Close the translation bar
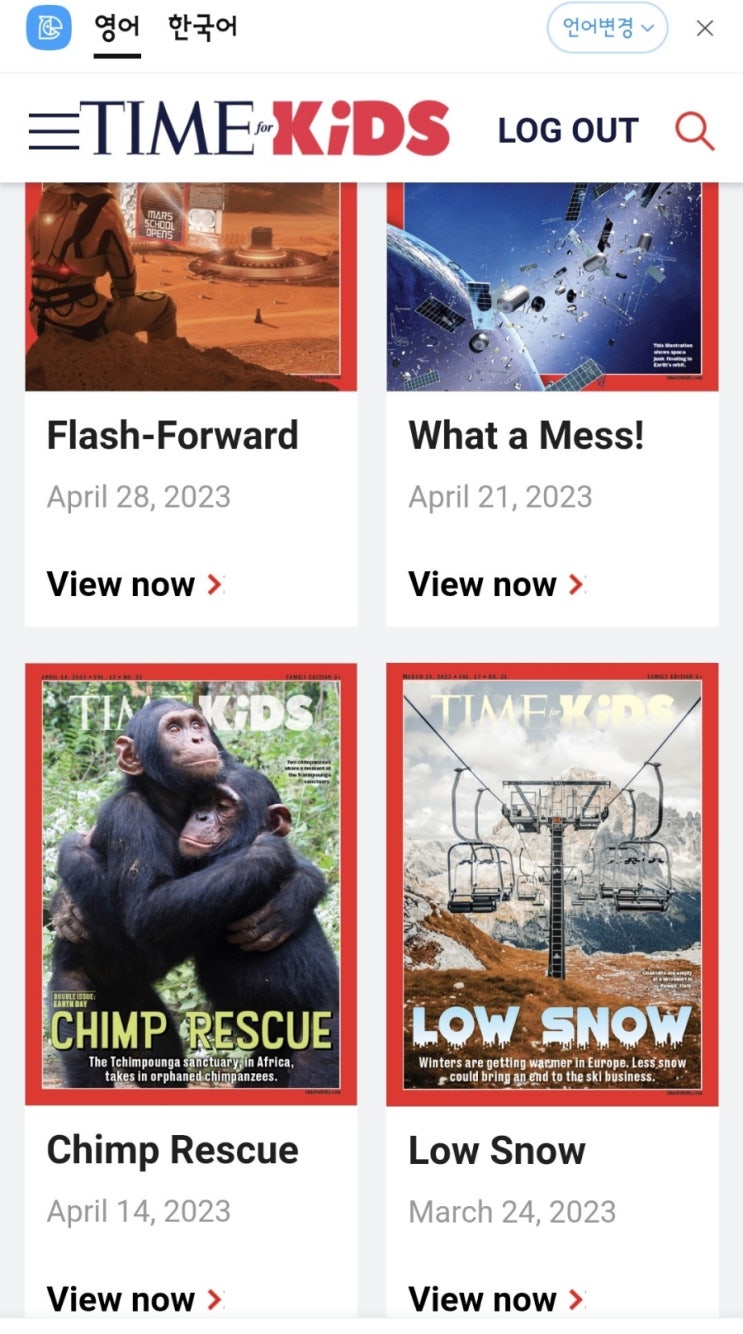743x1334 pixels. pyautogui.click(x=705, y=28)
